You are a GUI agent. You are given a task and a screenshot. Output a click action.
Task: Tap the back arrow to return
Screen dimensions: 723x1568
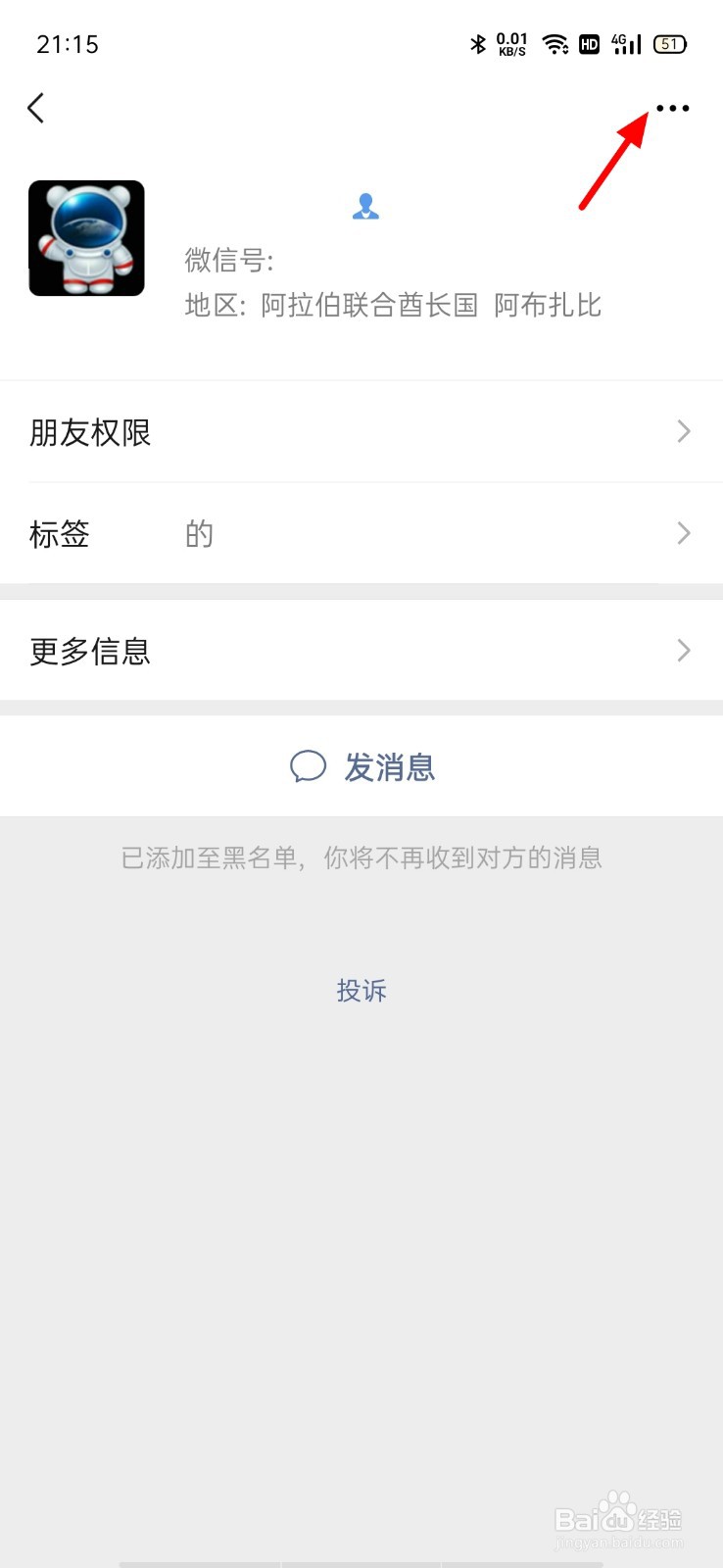[x=36, y=108]
